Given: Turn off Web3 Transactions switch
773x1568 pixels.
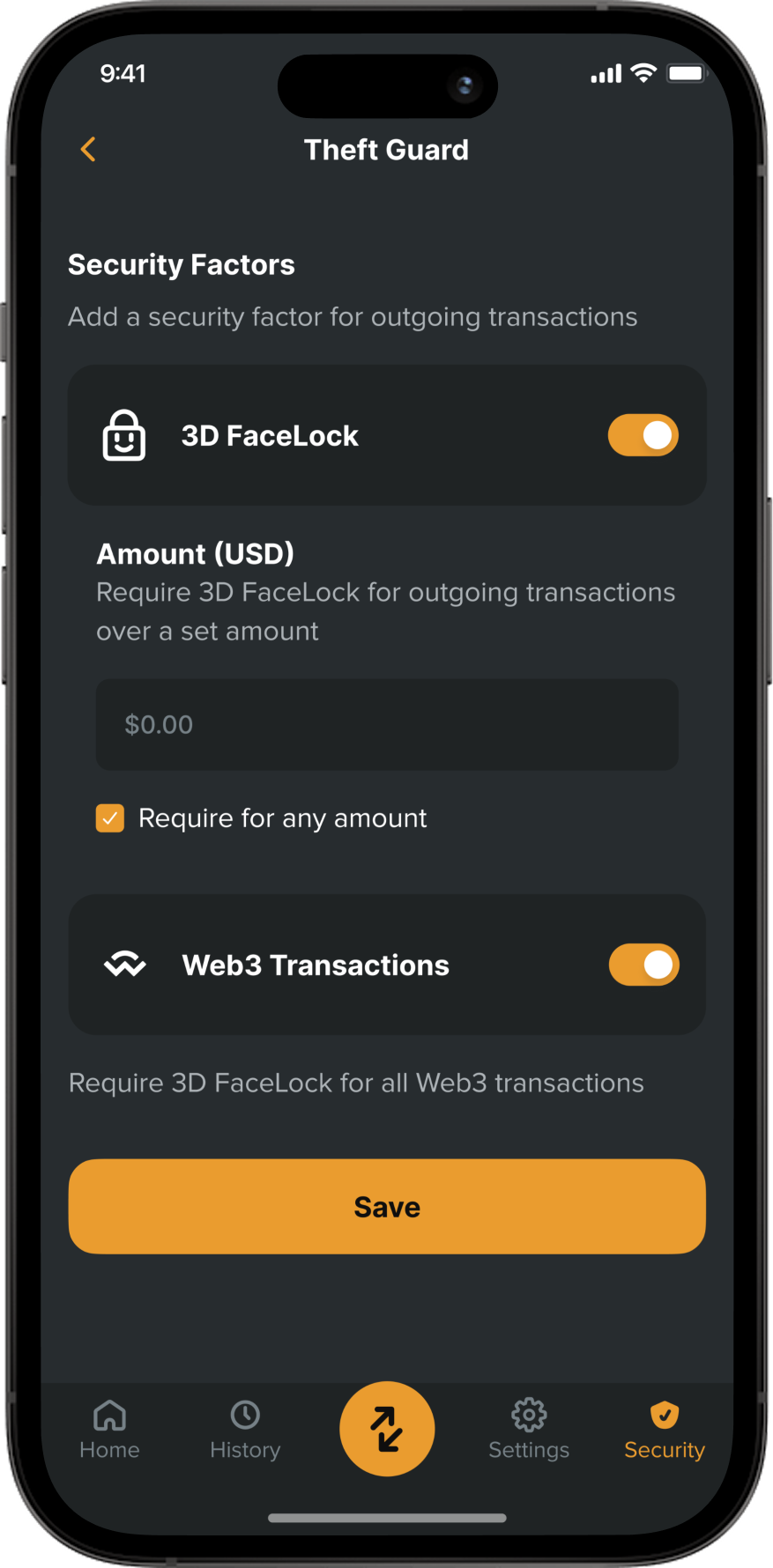Looking at the screenshot, I should tap(643, 965).
